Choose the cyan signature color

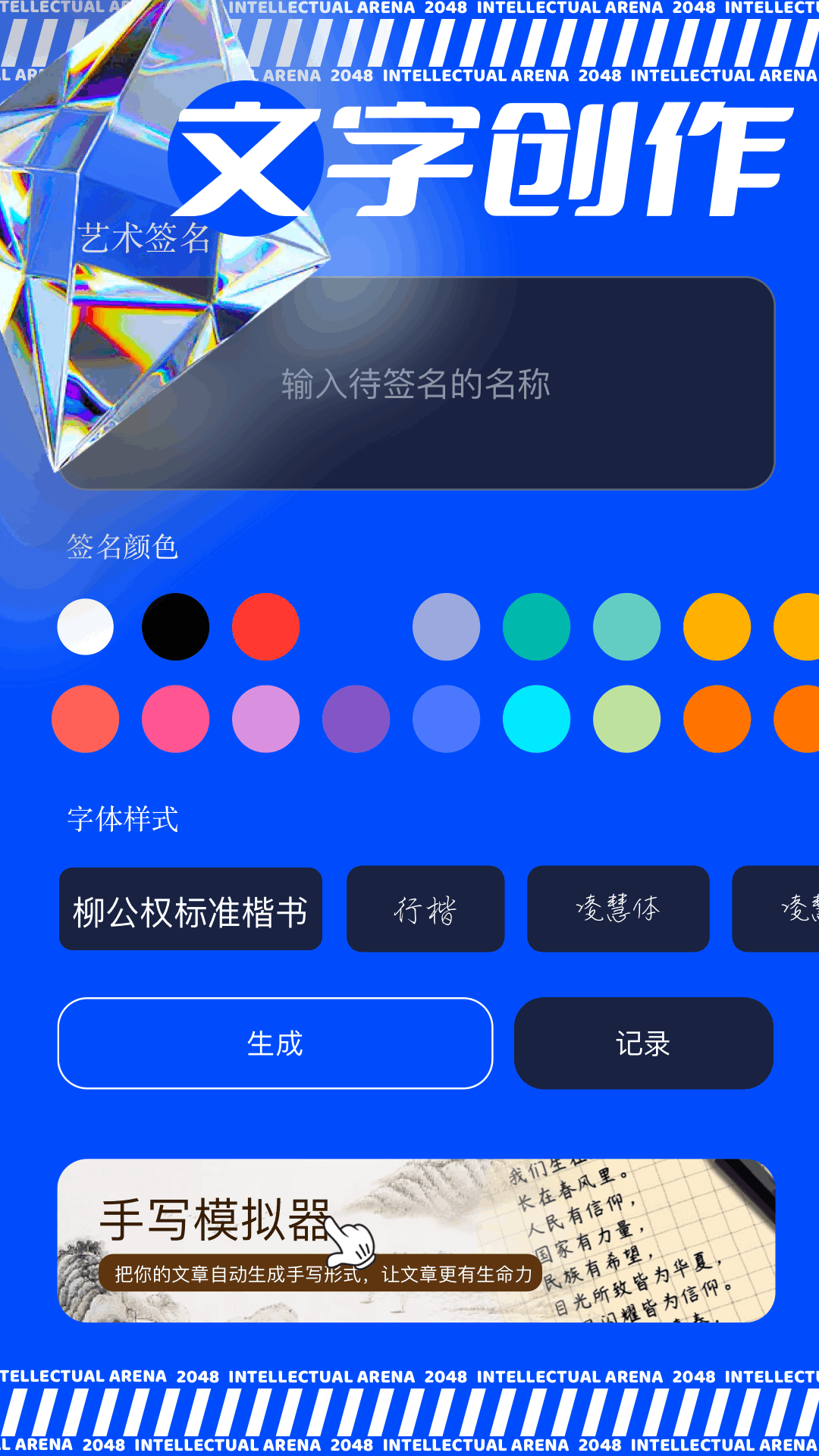coord(536,719)
